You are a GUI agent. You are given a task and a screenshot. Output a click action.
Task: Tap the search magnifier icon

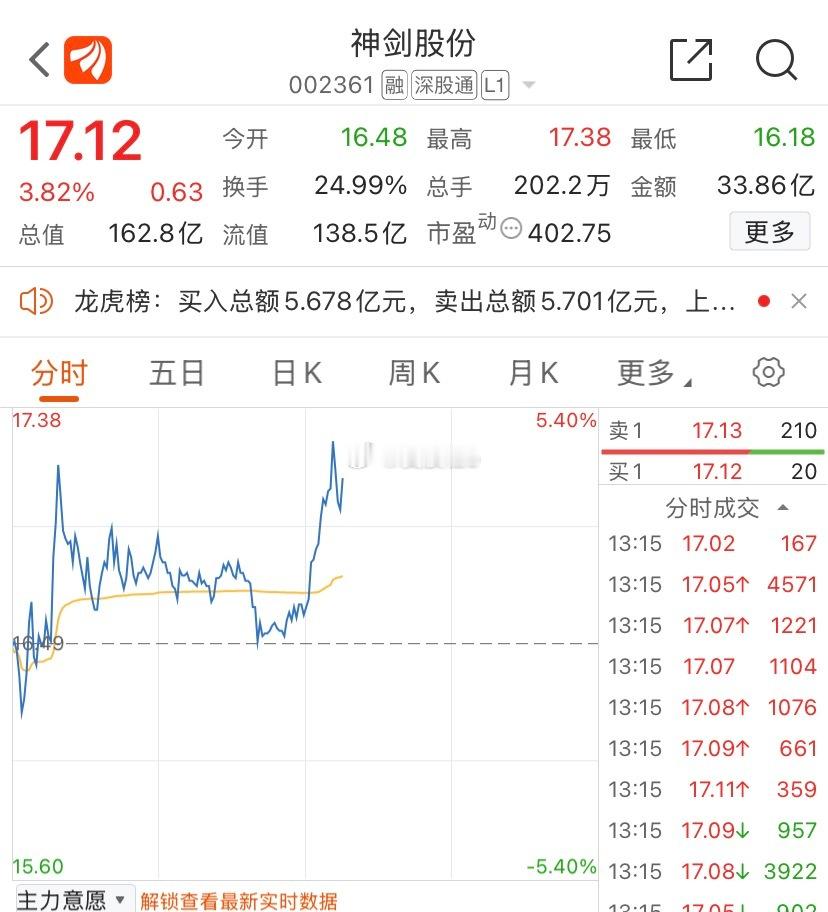[x=775, y=60]
